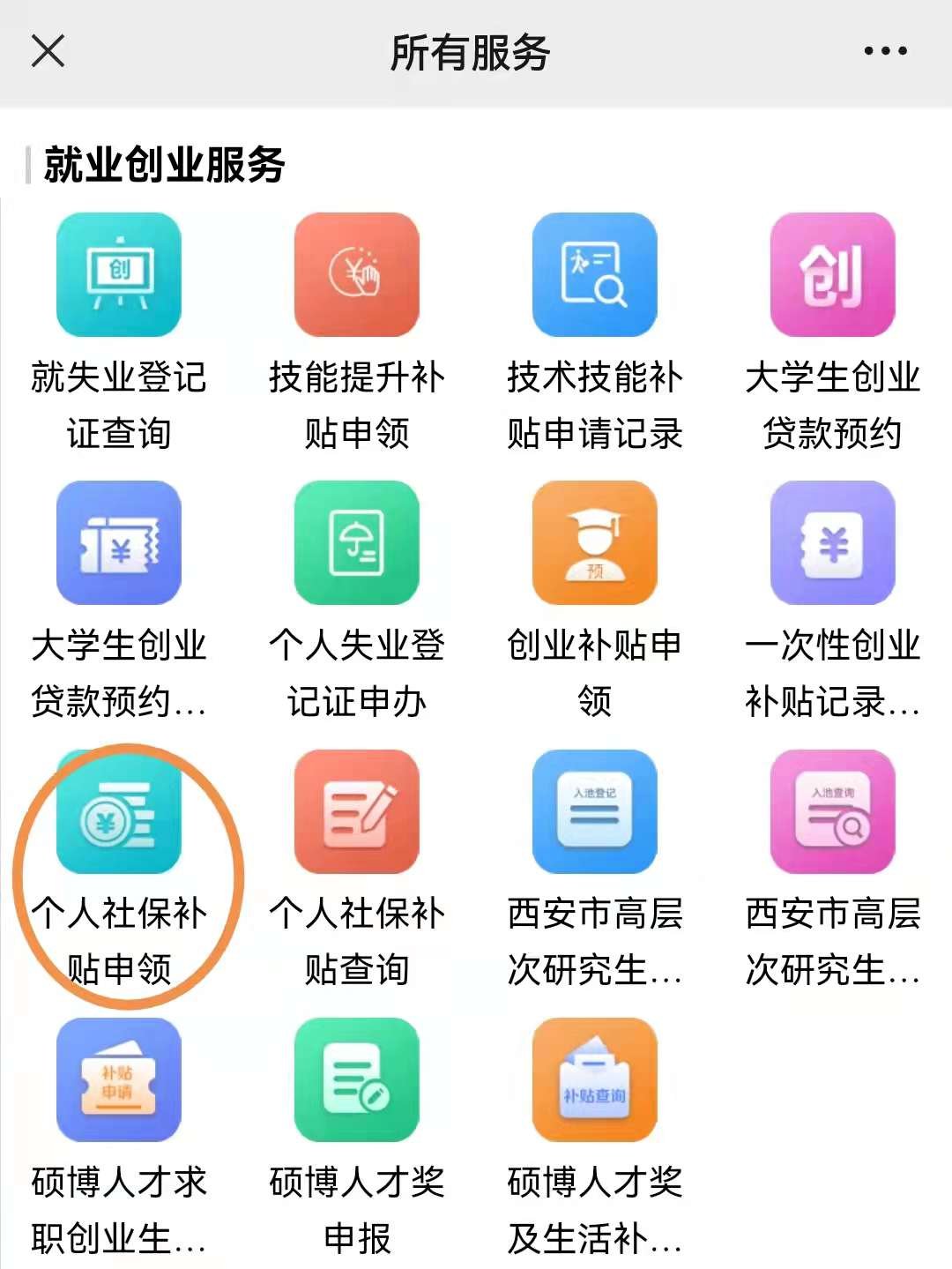View 一次性创业补贴记录
Viewport: 952px width, 1269px height.
832,543
